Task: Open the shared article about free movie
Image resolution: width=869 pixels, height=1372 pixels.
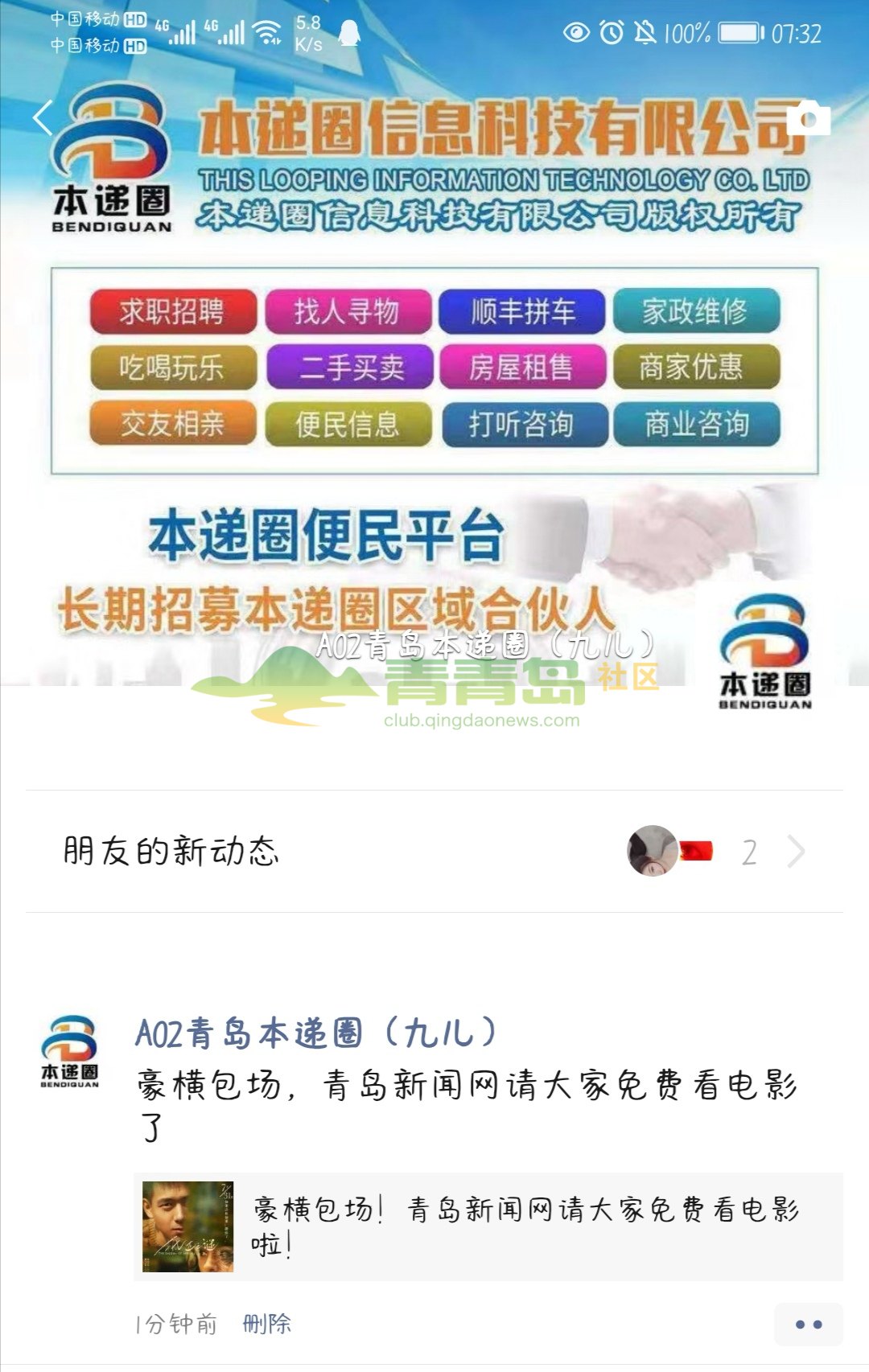Action: [488, 1226]
